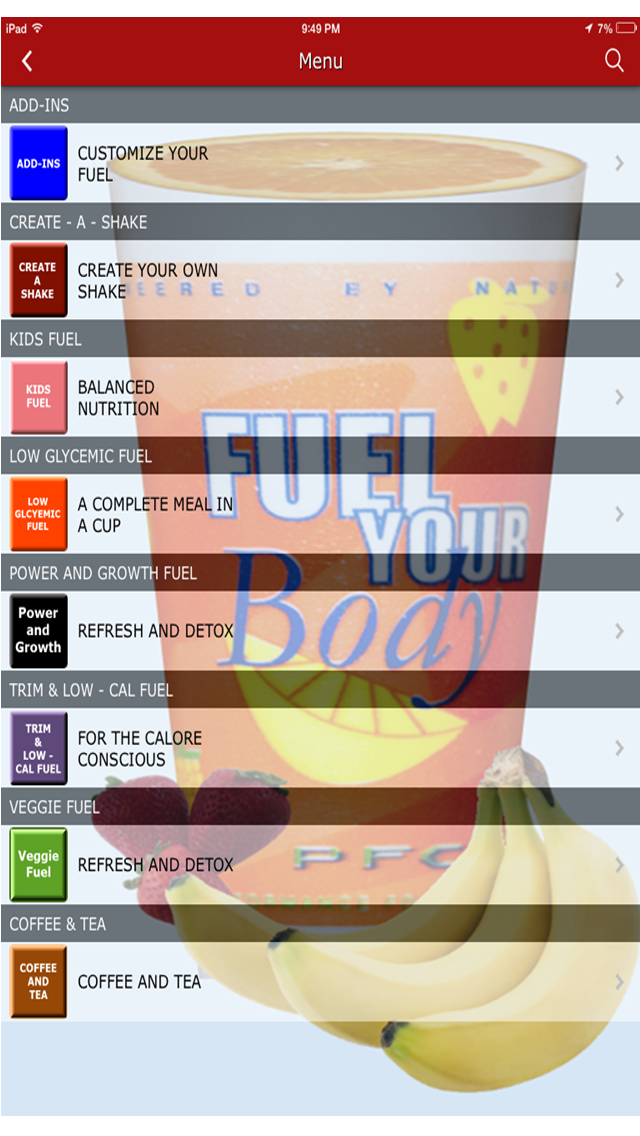This screenshot has width=640, height=1136.
Task: Open the search magnifier icon
Action: pos(614,61)
